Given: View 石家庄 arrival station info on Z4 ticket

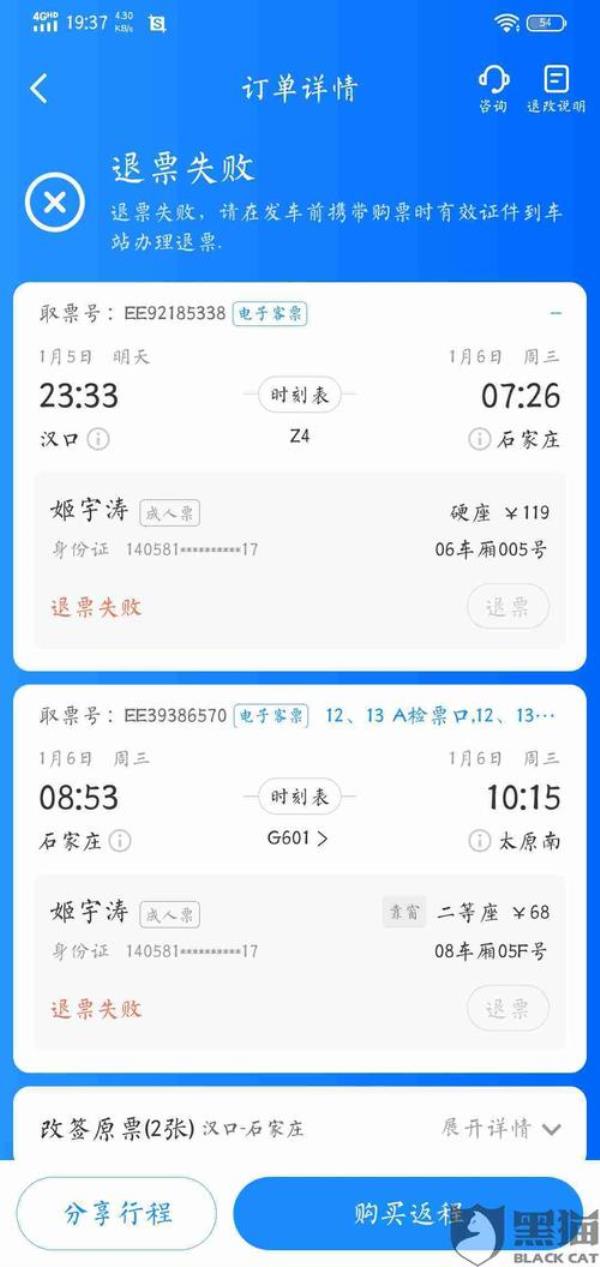Looking at the screenshot, I should (x=480, y=438).
